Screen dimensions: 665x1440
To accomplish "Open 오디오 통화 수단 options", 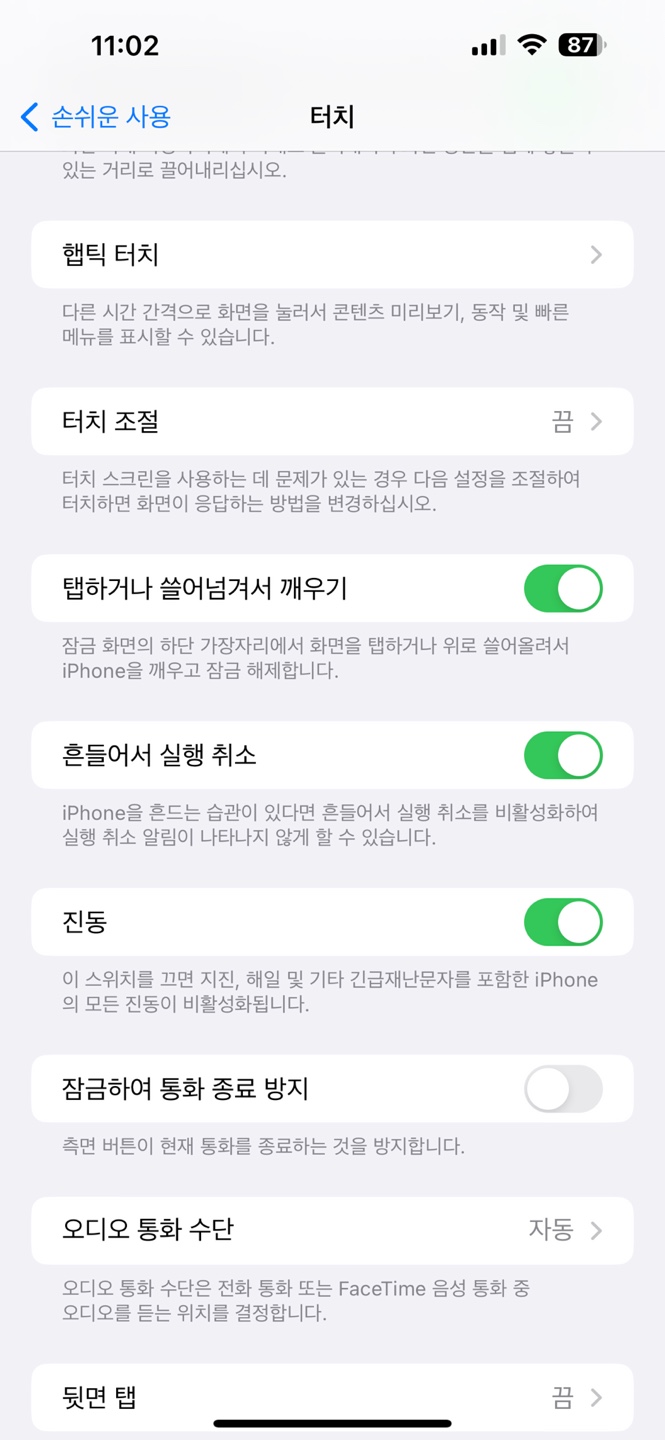I will 332,1230.
